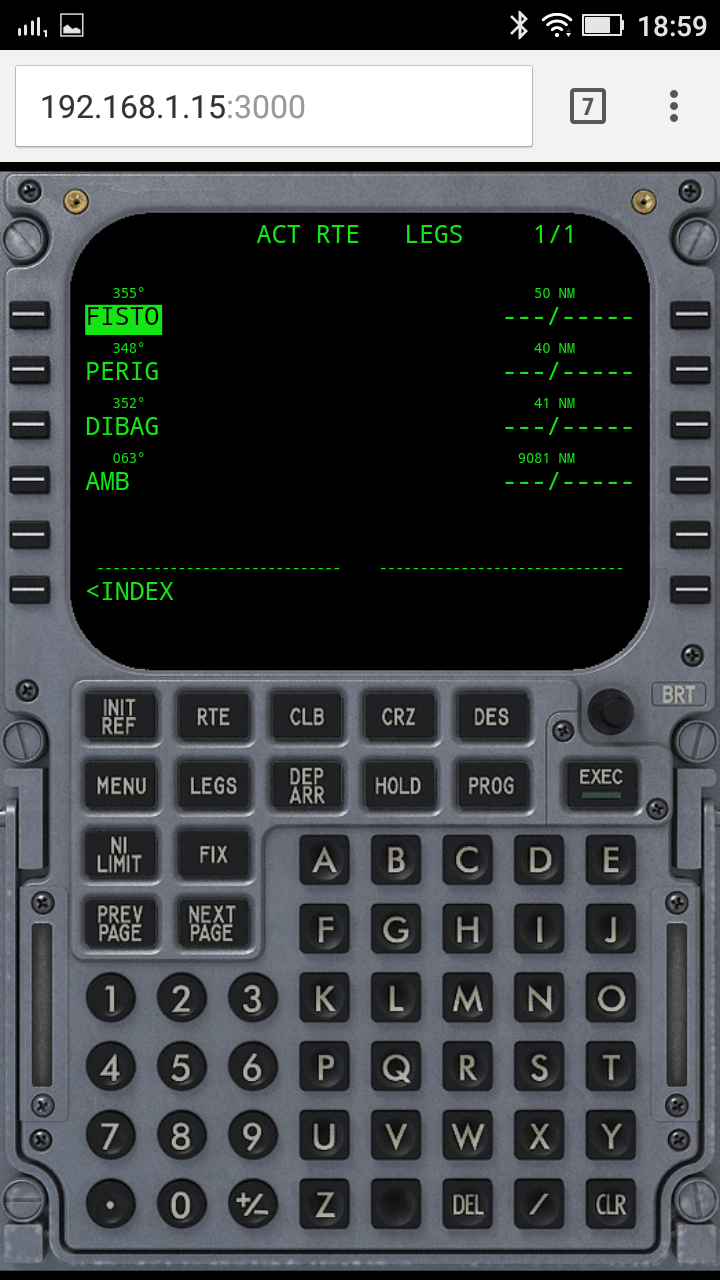This screenshot has width=720, height=1280.
Task: Tap the LEGS key
Action: click(213, 786)
